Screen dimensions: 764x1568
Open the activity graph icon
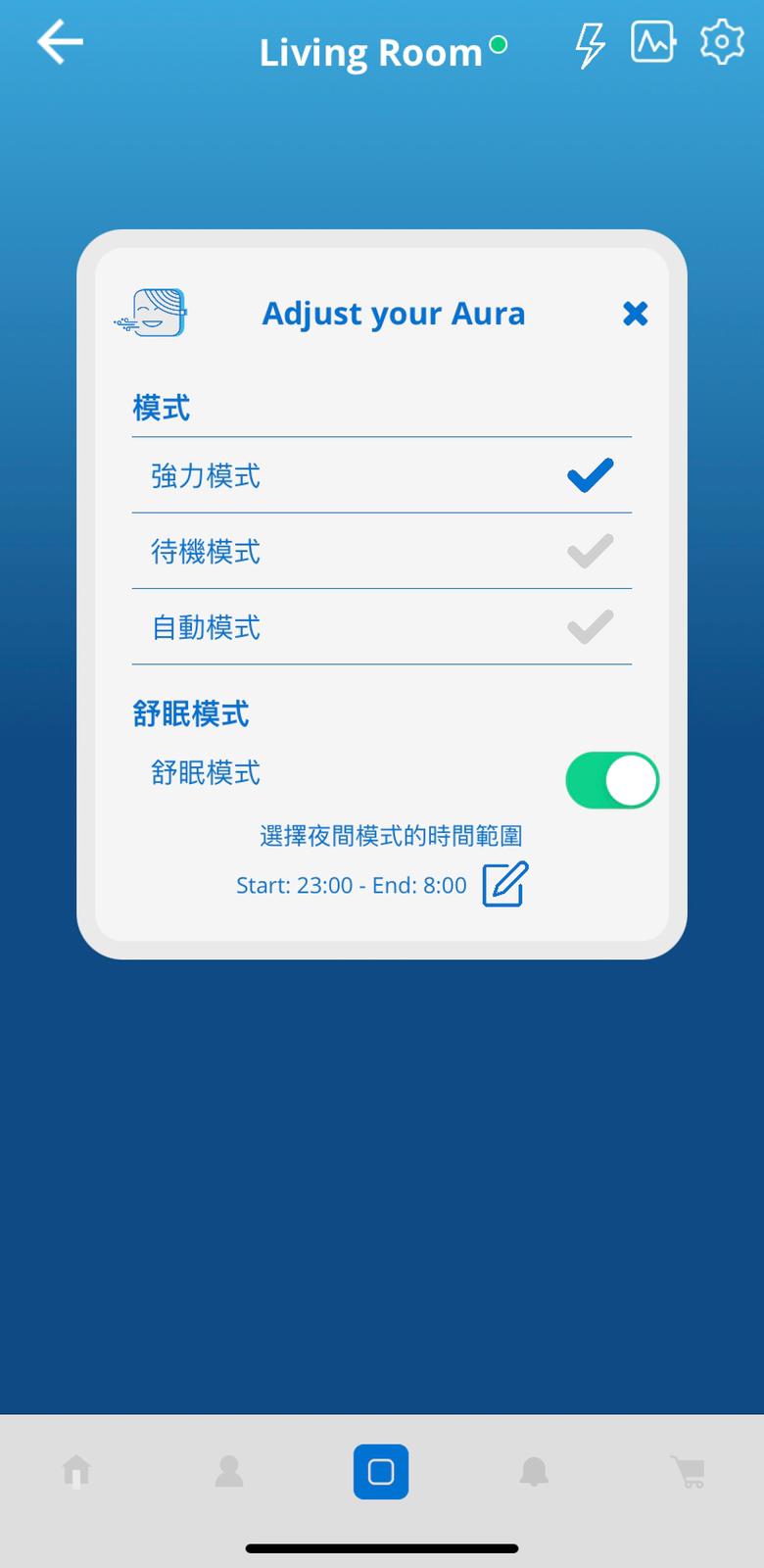pyautogui.click(x=653, y=41)
